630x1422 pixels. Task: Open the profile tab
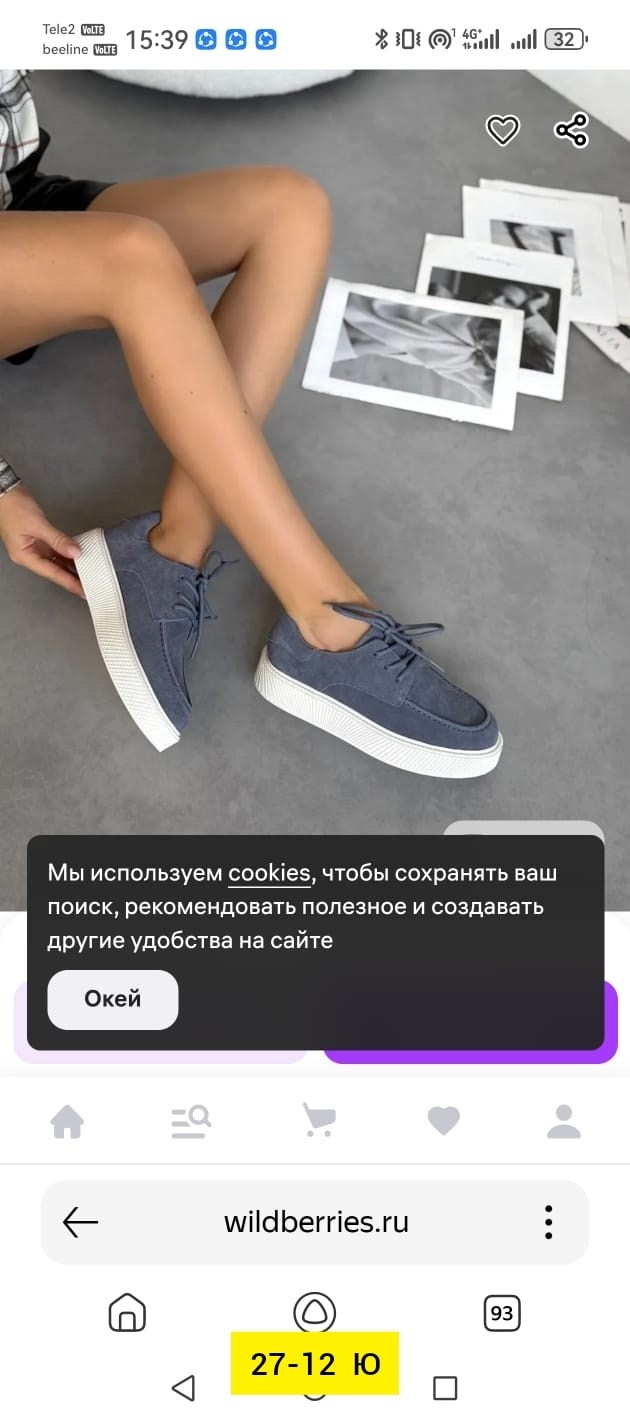[564, 1121]
